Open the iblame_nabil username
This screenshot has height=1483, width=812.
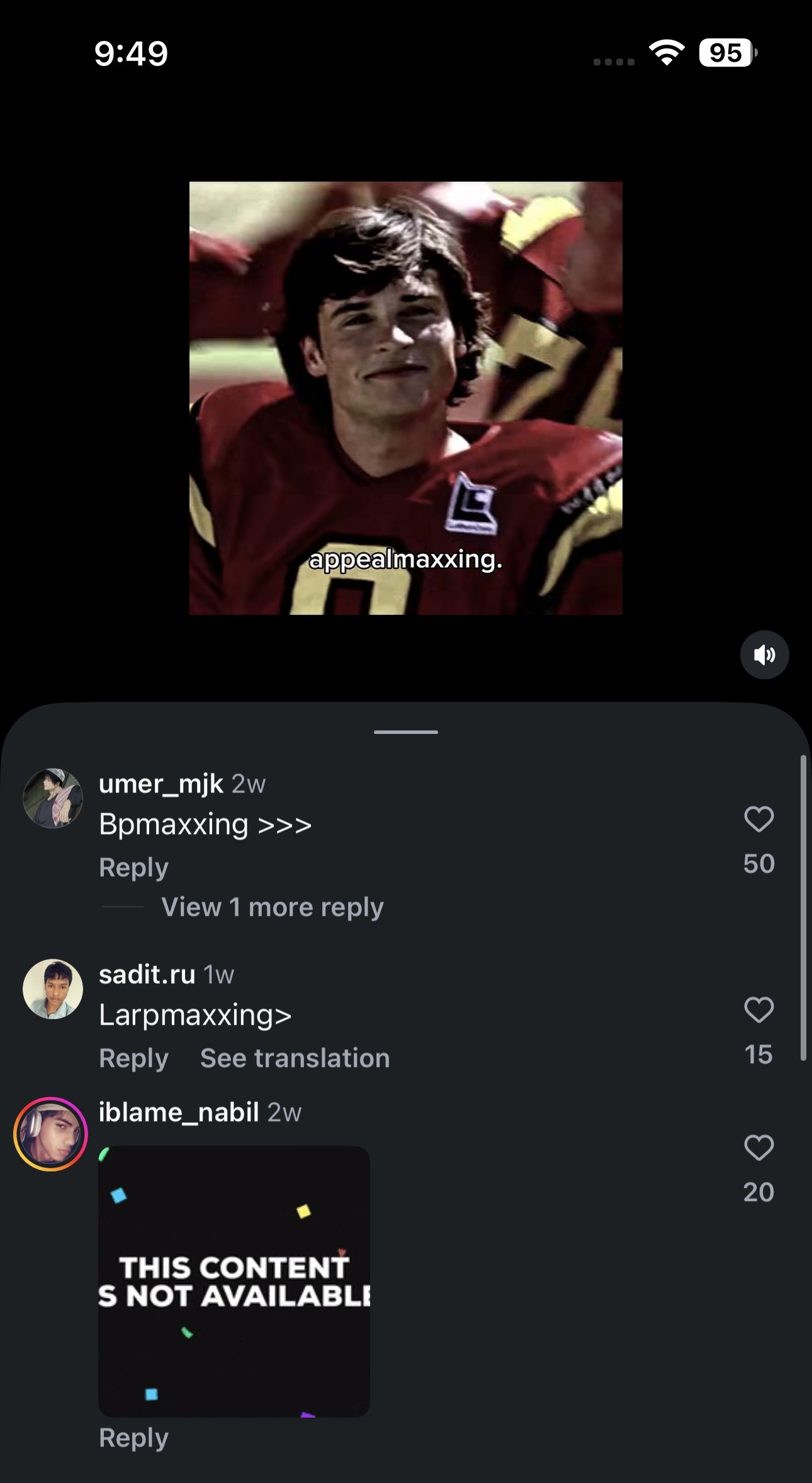pos(179,1112)
